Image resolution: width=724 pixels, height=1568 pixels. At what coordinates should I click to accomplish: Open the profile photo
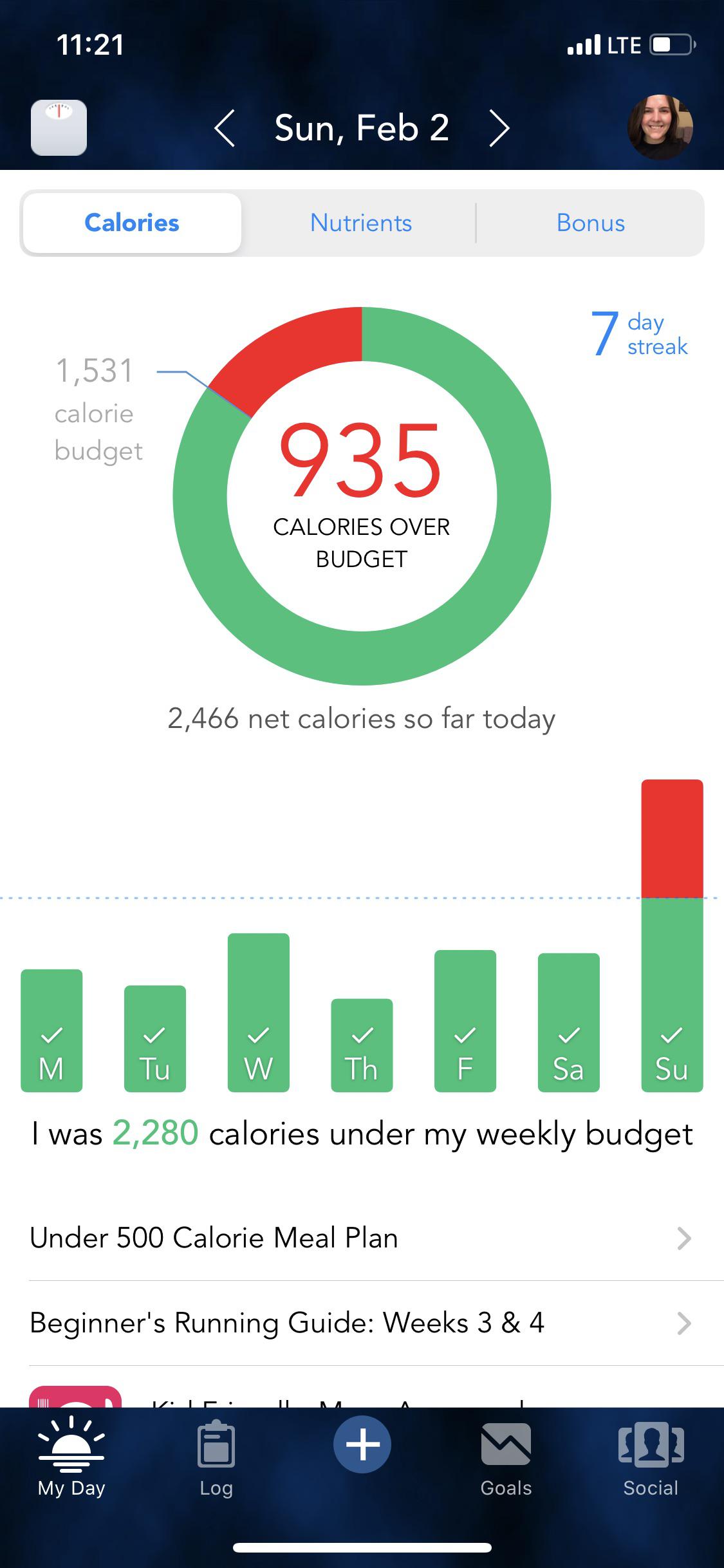coord(660,127)
